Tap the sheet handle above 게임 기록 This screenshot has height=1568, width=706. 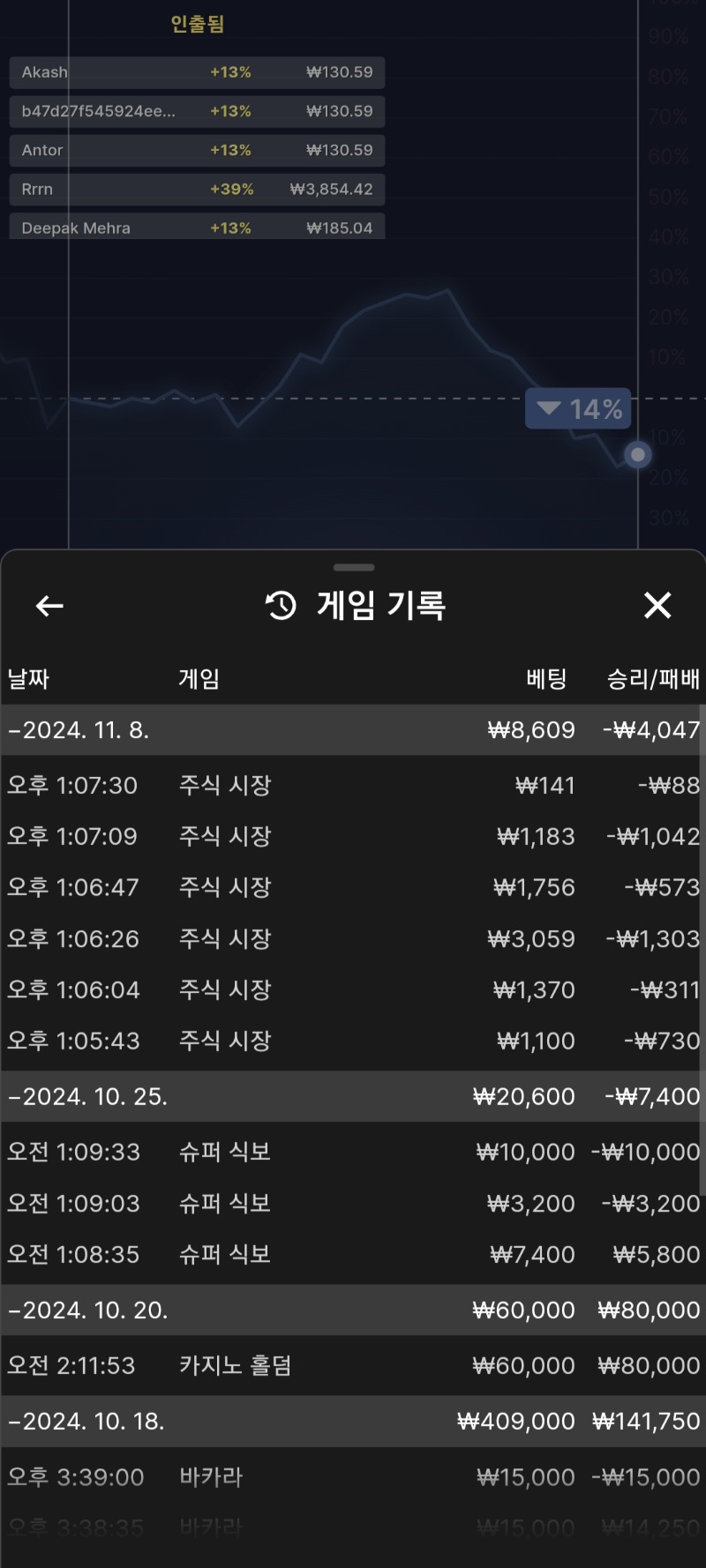pyautogui.click(x=354, y=567)
